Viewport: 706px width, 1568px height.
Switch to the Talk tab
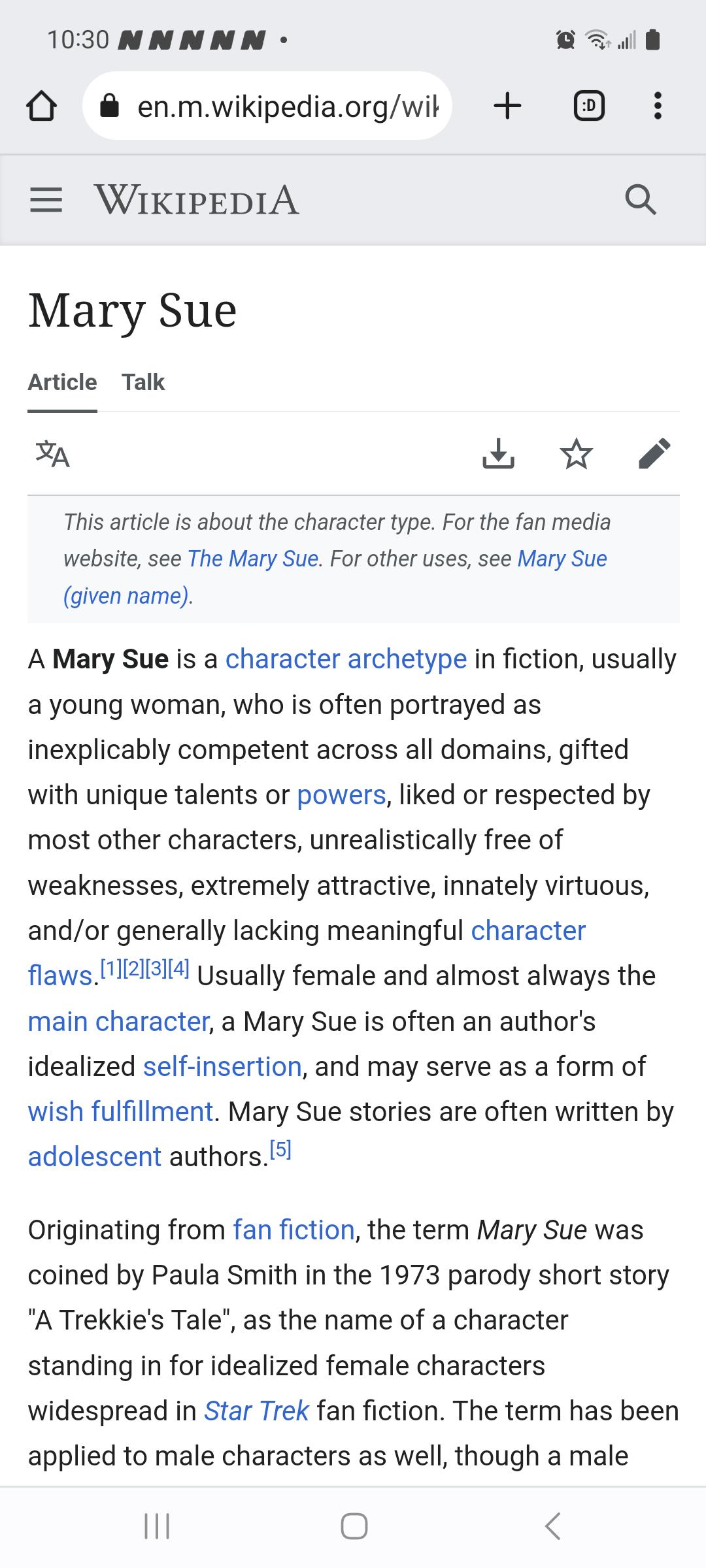click(144, 382)
